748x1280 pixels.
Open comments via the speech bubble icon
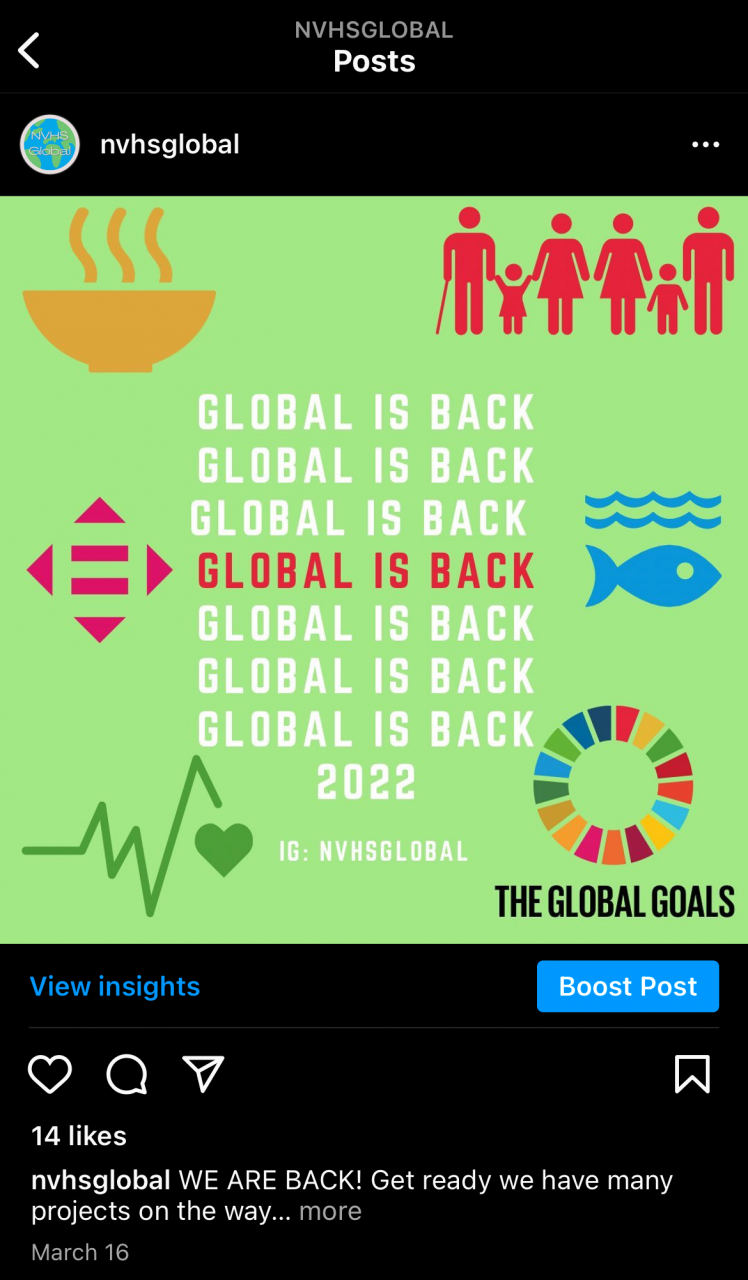pyautogui.click(x=127, y=1075)
